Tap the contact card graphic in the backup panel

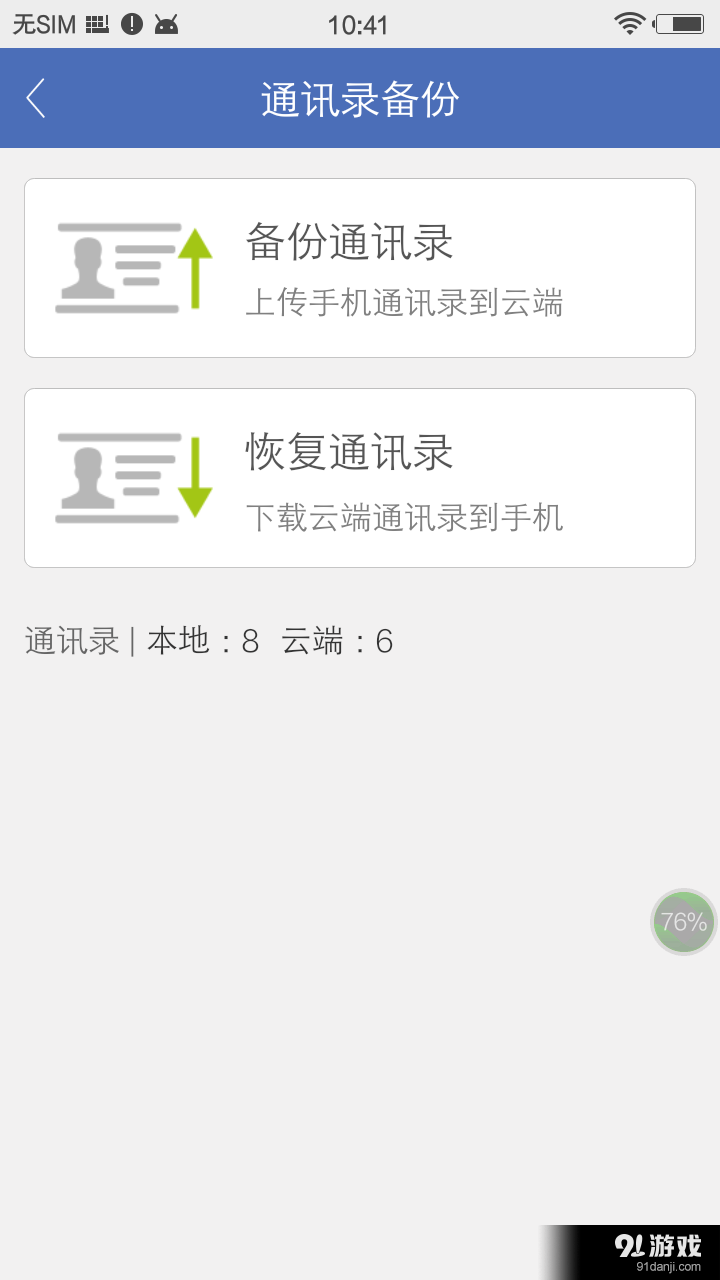[x=115, y=266]
